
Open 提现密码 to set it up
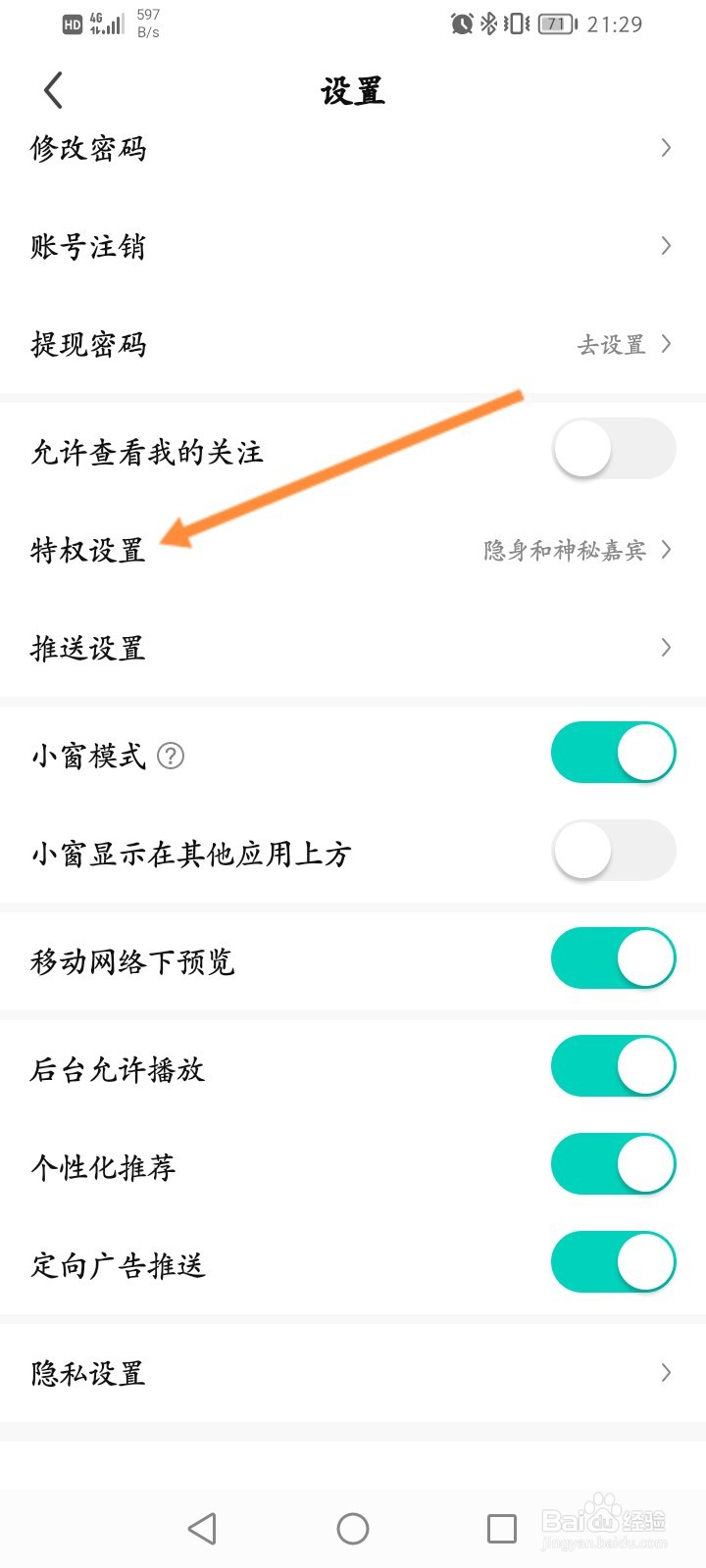tap(353, 344)
